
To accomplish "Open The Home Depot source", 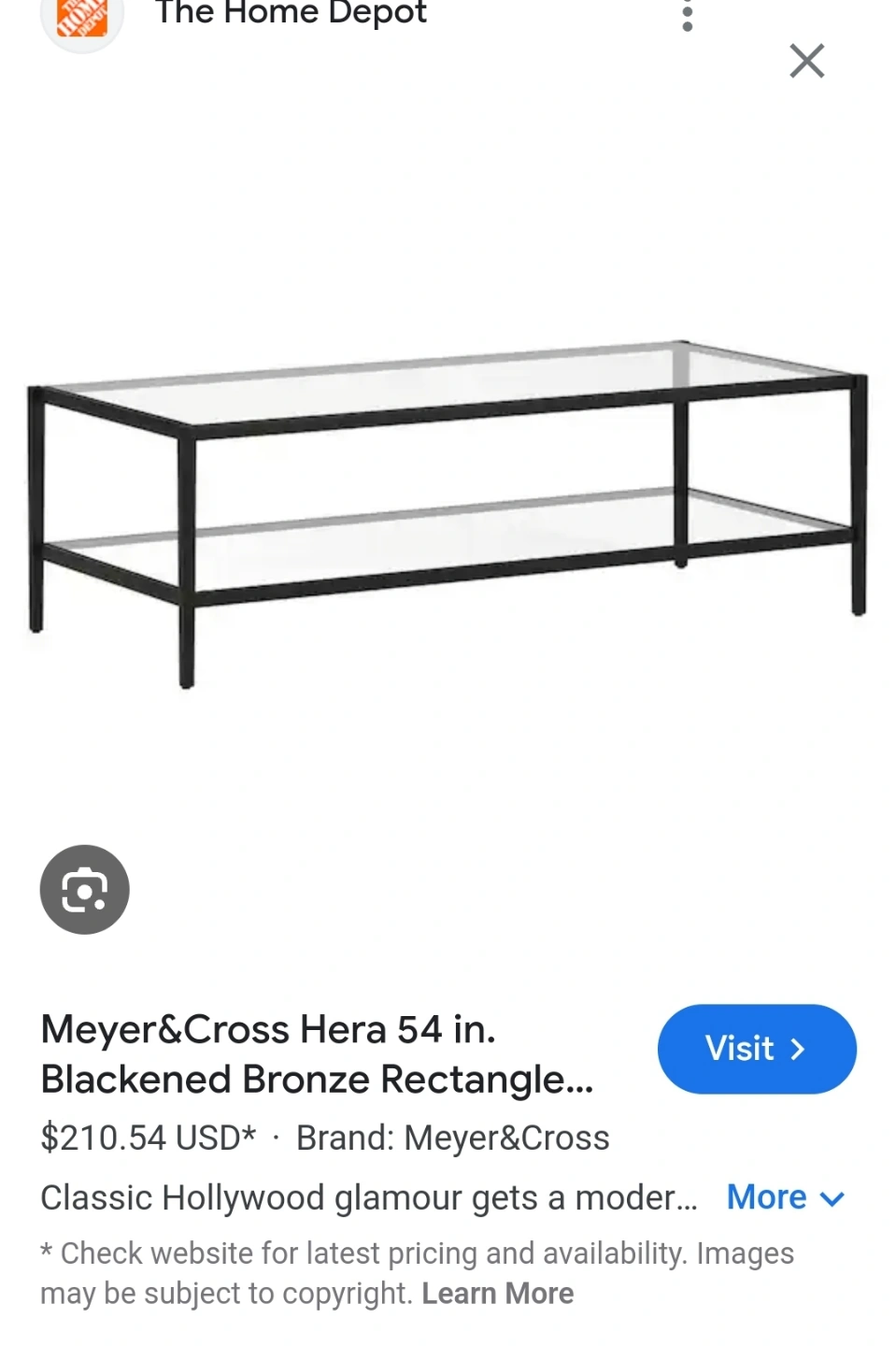I will [290, 14].
